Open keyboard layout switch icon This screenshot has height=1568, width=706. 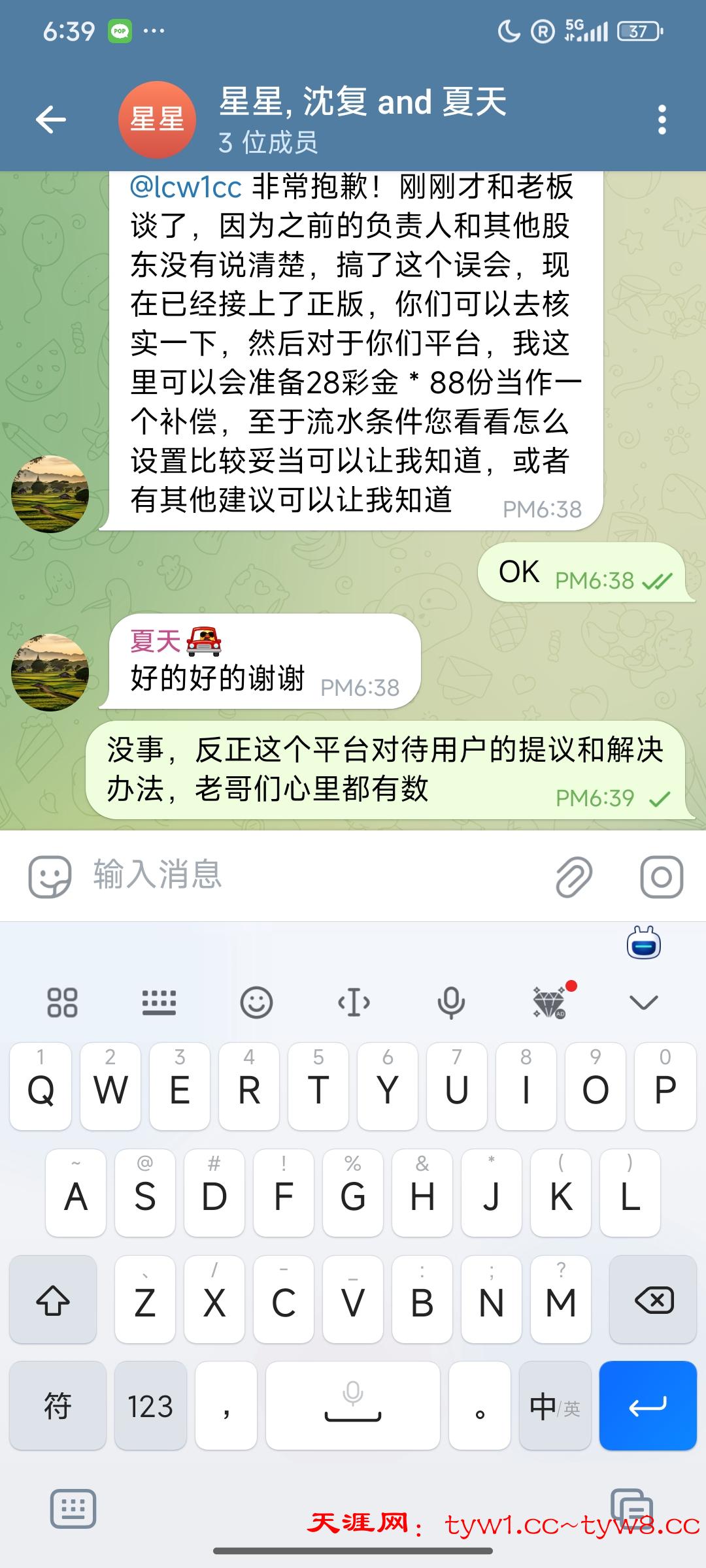point(159,1002)
